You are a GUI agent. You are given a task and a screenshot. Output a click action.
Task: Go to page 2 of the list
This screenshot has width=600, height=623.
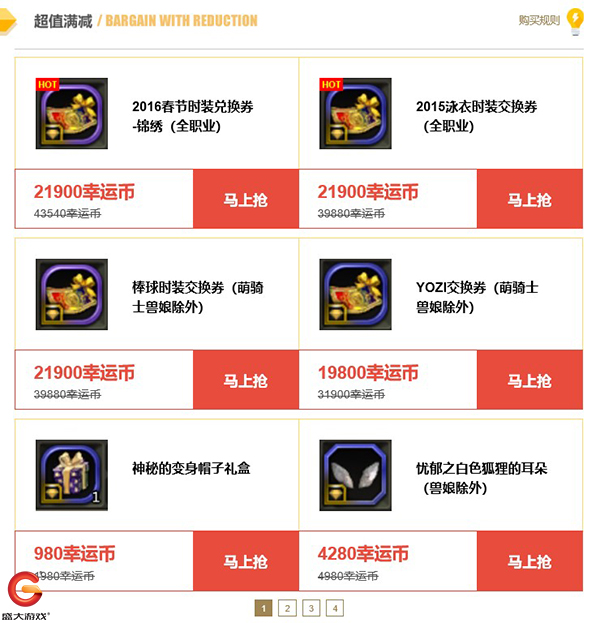287,607
